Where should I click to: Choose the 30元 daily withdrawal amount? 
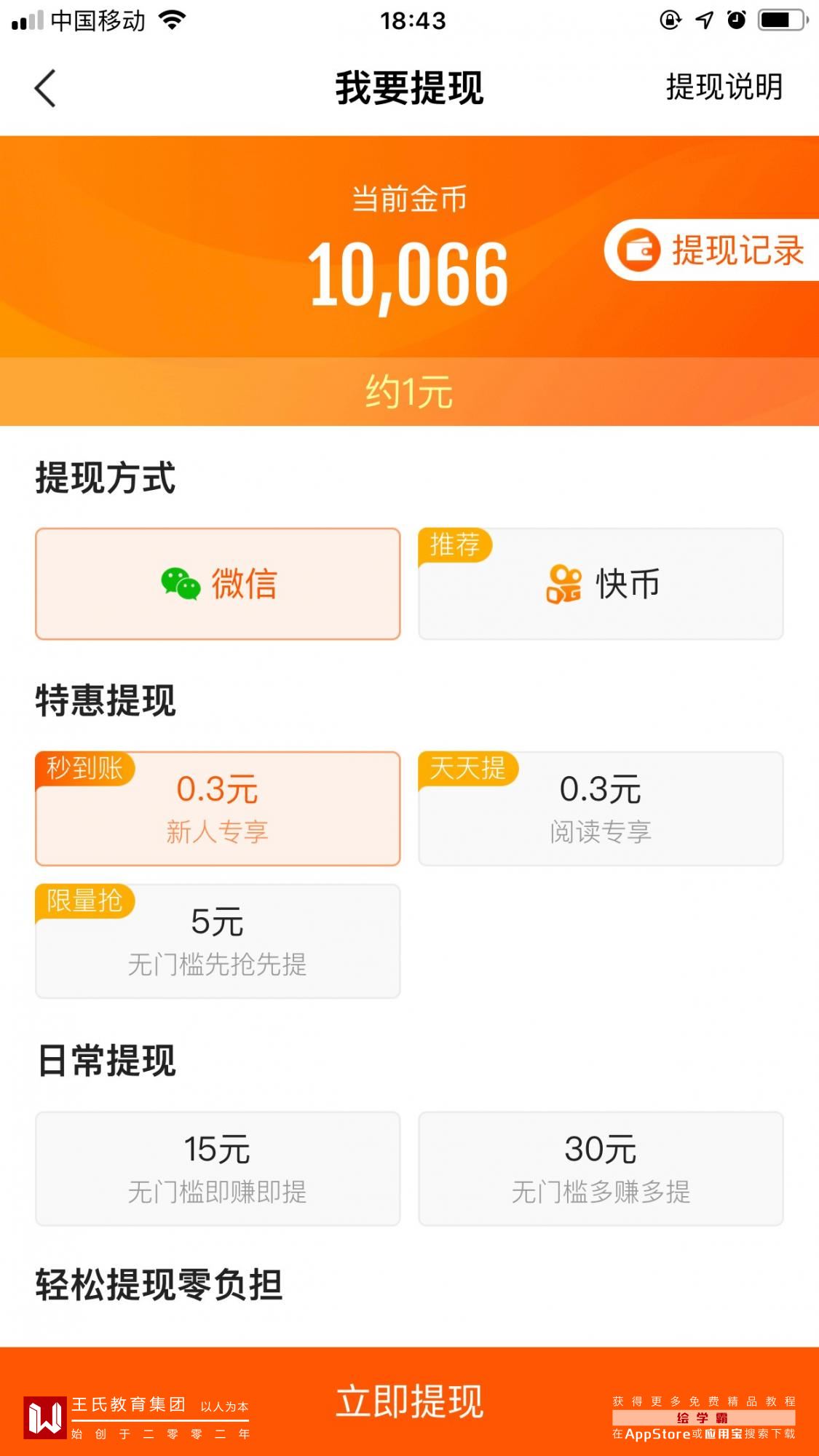(x=601, y=1168)
